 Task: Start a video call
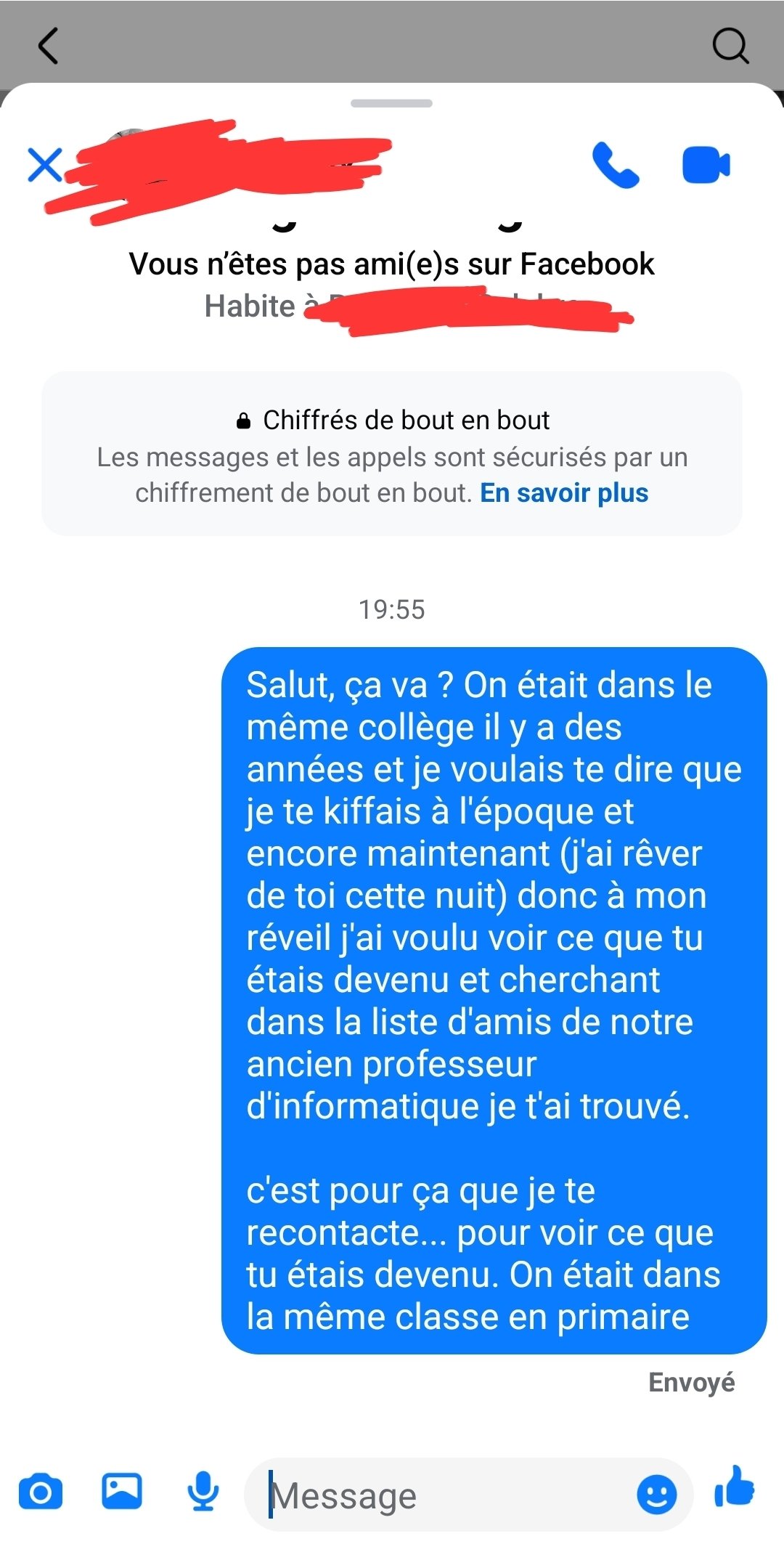pyautogui.click(x=706, y=165)
